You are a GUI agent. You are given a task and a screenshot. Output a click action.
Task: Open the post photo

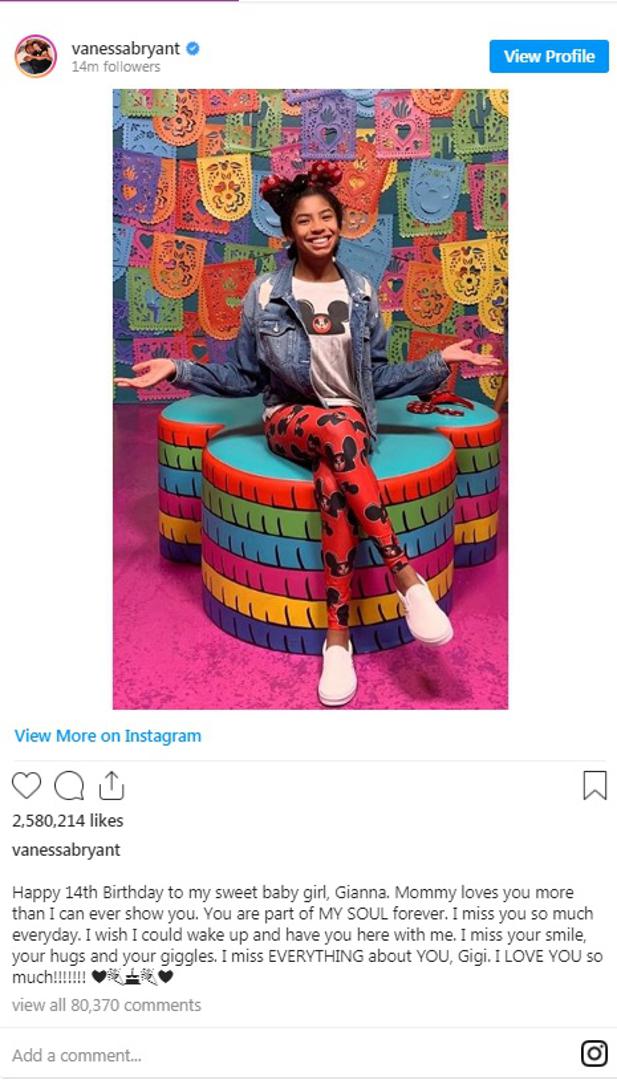pos(311,399)
